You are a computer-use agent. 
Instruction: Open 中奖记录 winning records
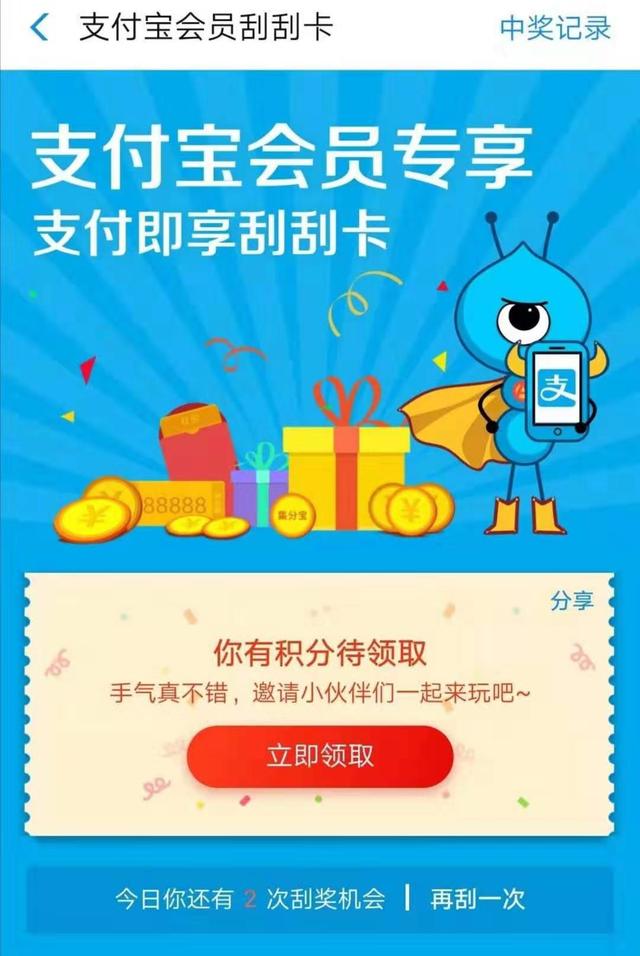click(x=554, y=28)
